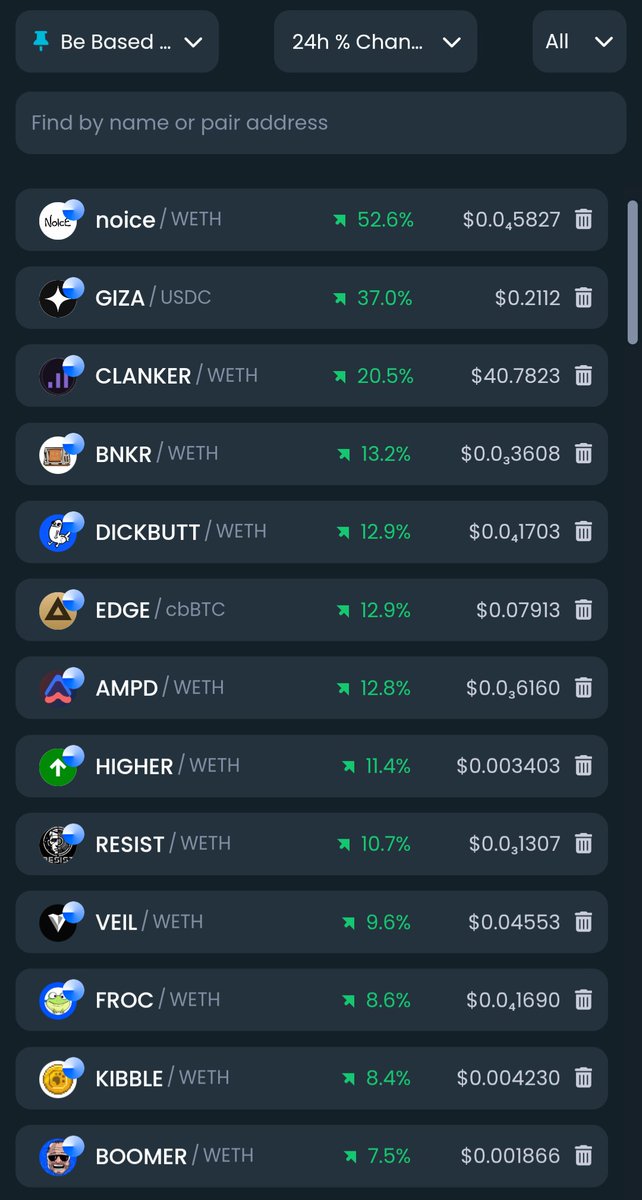Open the GIZA / USDC pair

[x=311, y=298]
